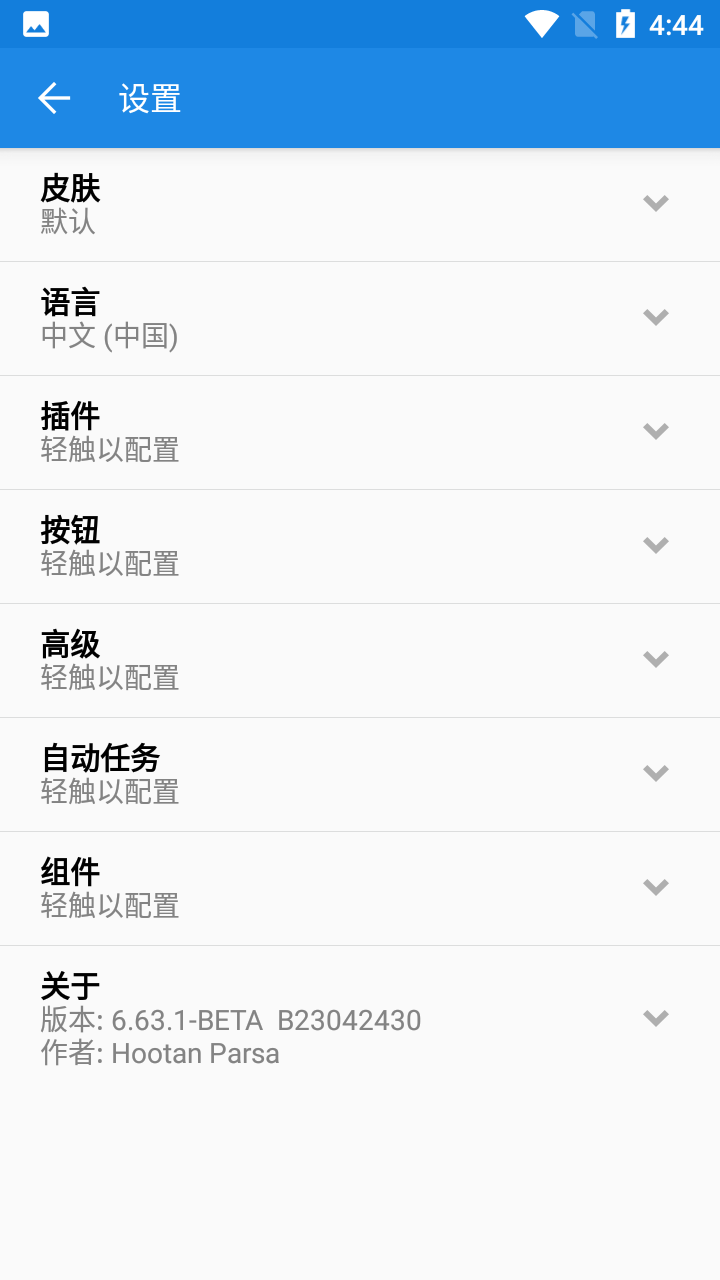Image resolution: width=720 pixels, height=1280 pixels.
Task: Open the 按钮 (buttons) configuration row
Action: click(x=360, y=546)
